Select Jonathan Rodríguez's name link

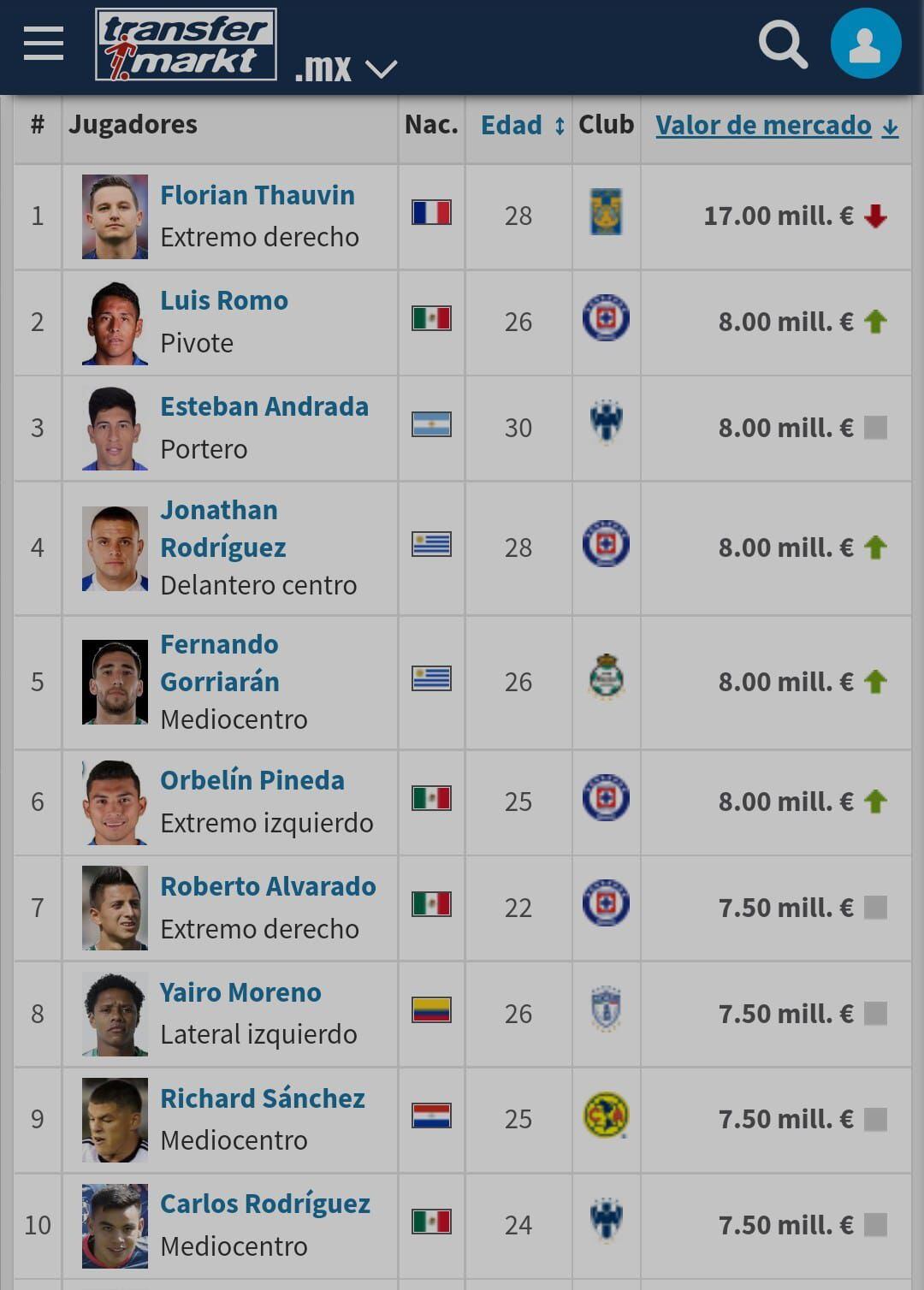[222, 529]
